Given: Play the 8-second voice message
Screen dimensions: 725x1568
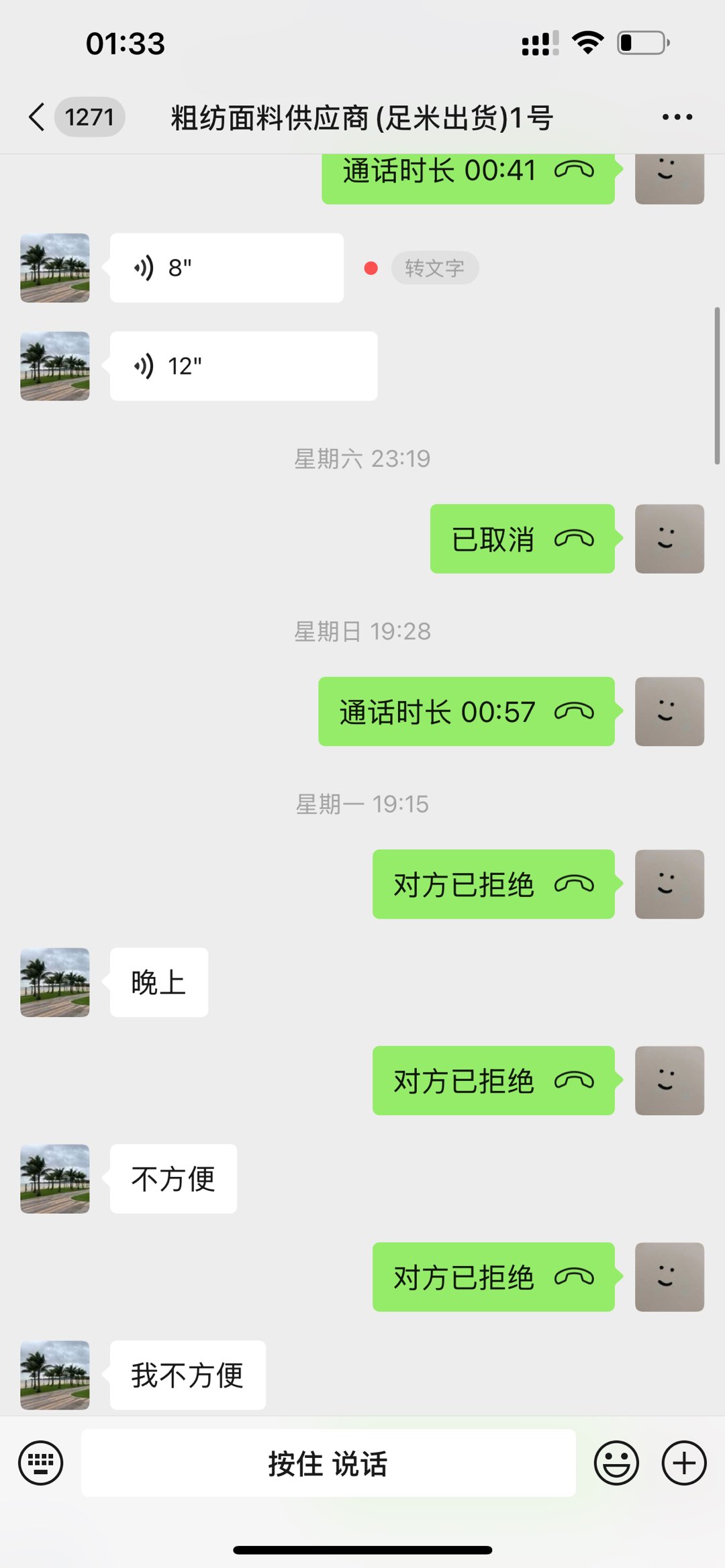Looking at the screenshot, I should 225,267.
